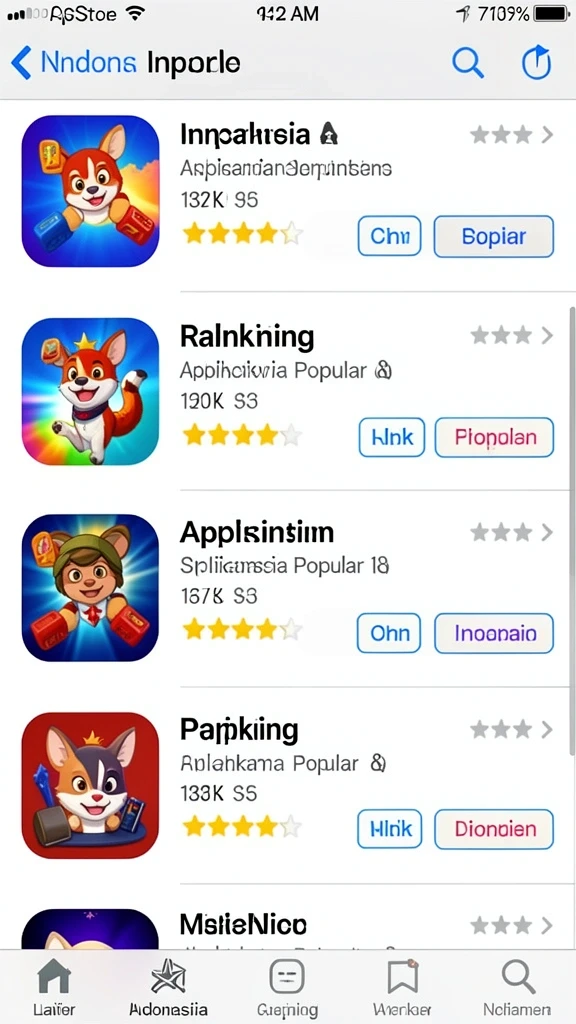Viewport: 576px width, 1024px height.
Task: Go back via the Nndons back arrow
Action: [21, 63]
